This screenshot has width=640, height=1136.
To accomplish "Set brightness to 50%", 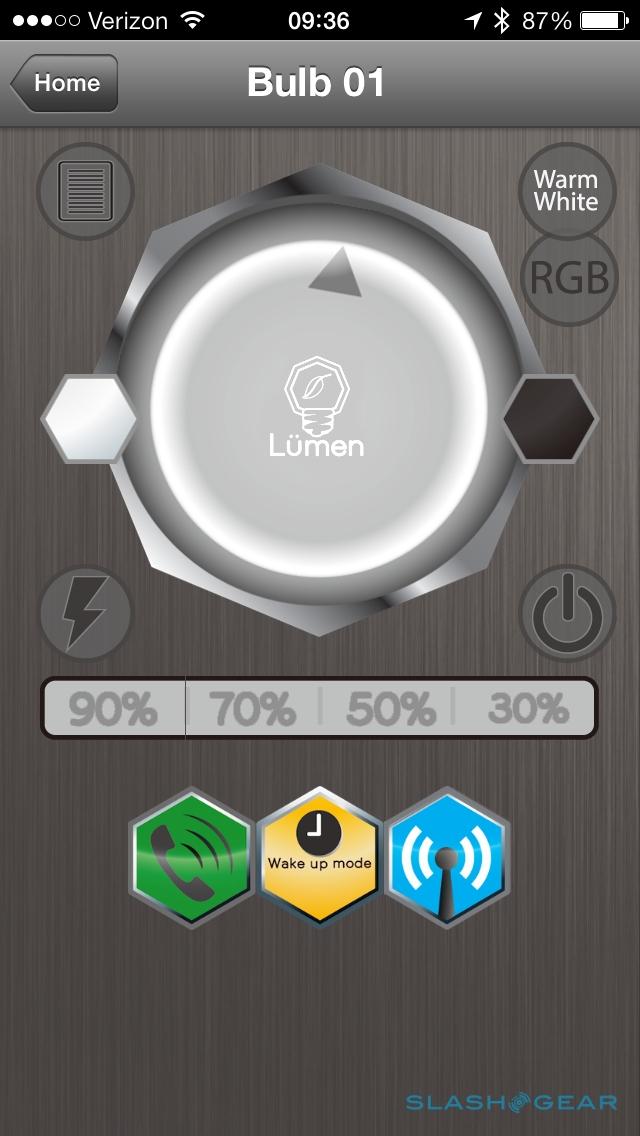I will 390,709.
